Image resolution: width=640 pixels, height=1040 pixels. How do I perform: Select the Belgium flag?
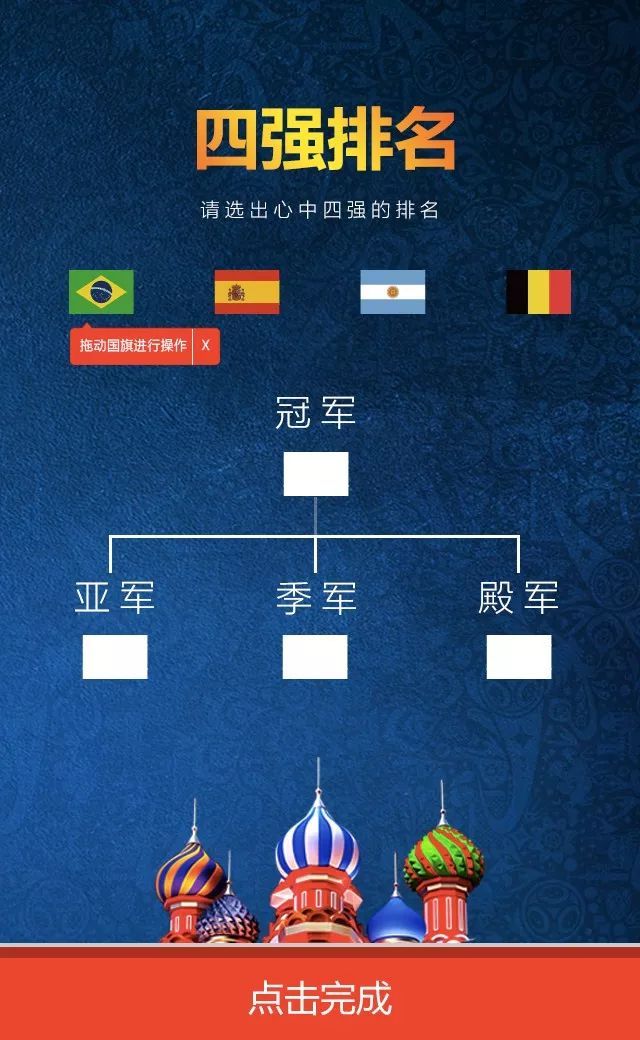click(x=538, y=292)
